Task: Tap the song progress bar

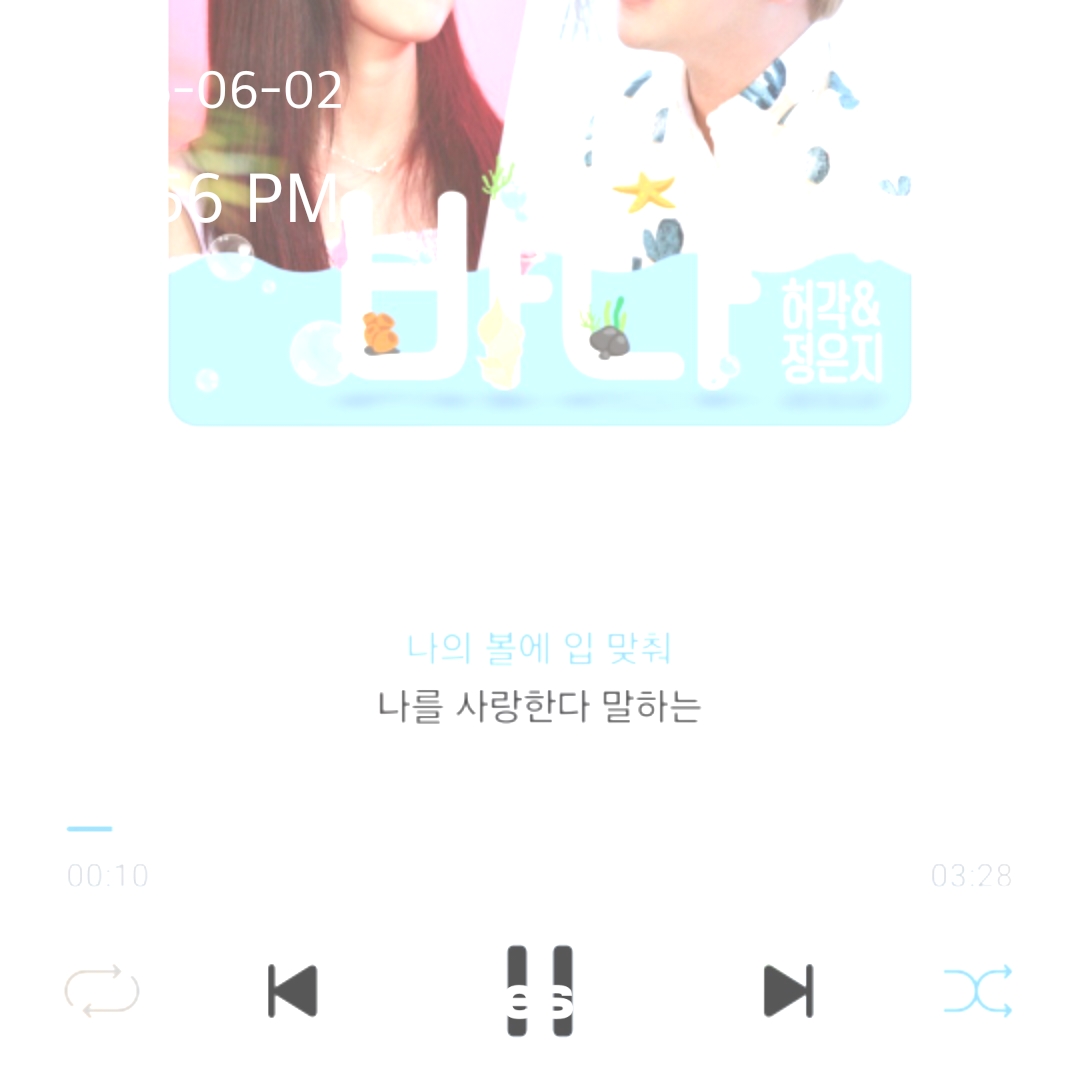Action: pos(540,829)
